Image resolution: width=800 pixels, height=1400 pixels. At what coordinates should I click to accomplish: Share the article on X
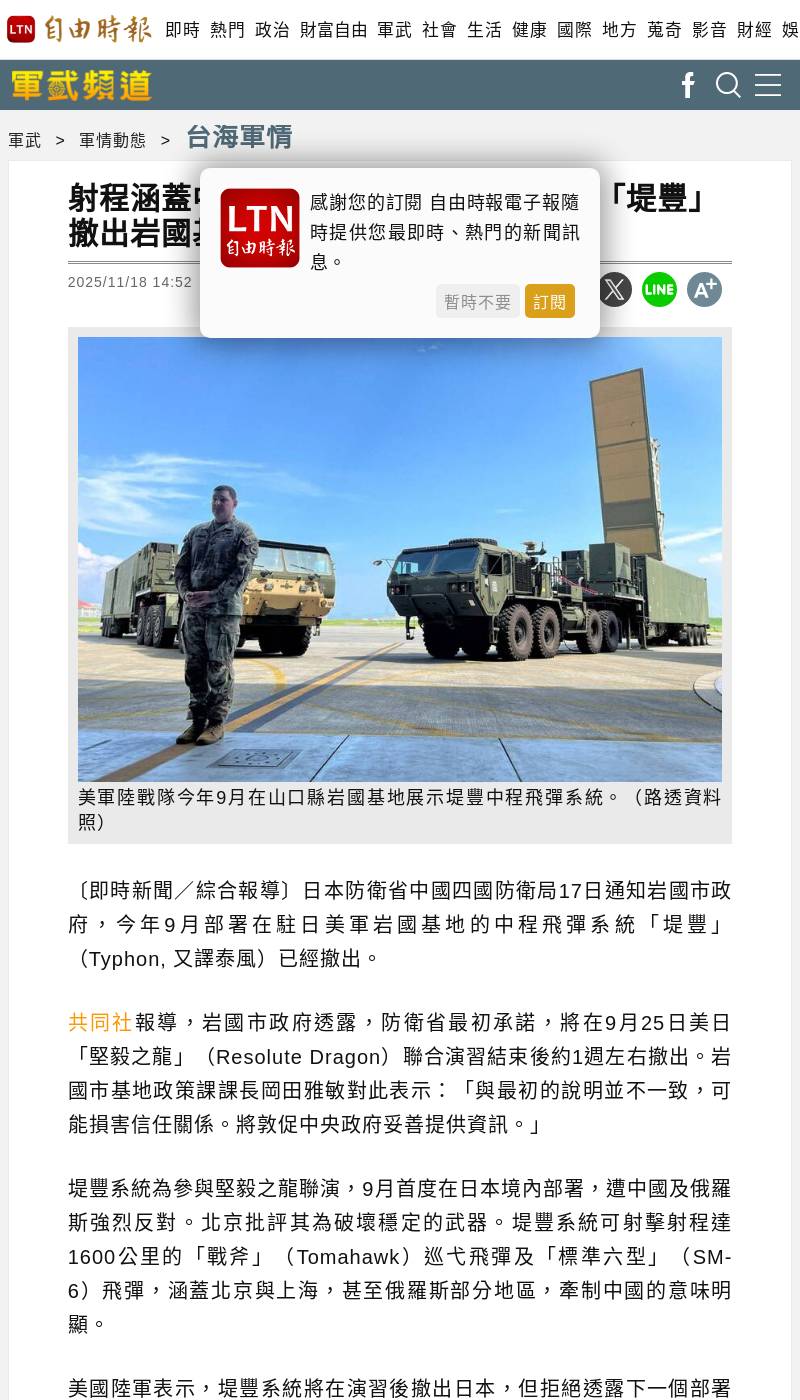[615, 290]
